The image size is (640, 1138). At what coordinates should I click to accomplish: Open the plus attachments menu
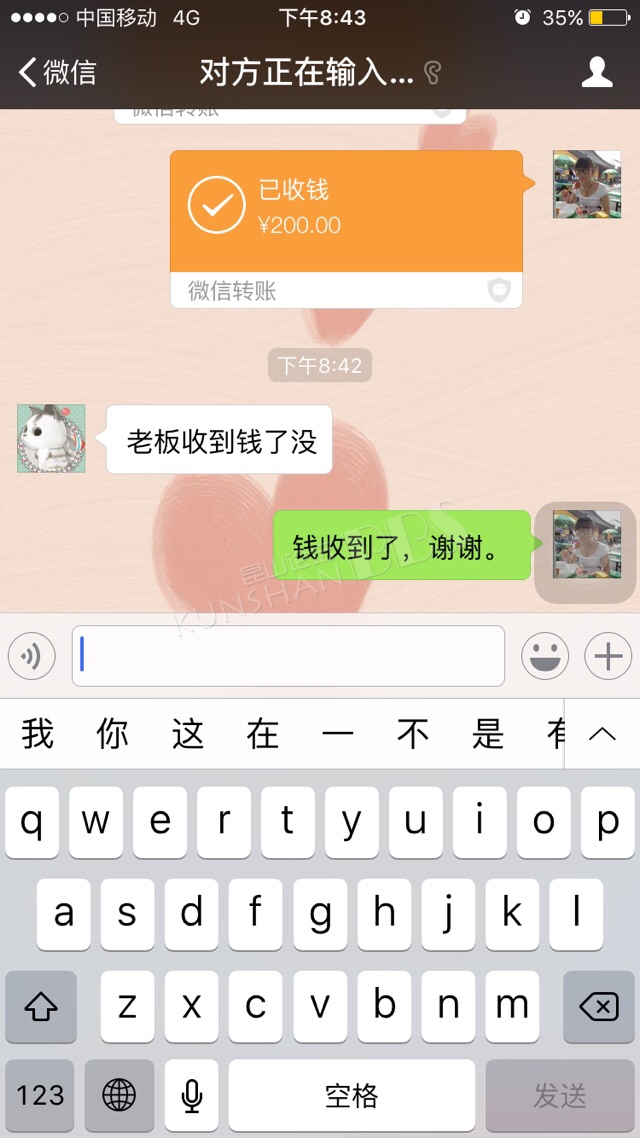pos(608,656)
